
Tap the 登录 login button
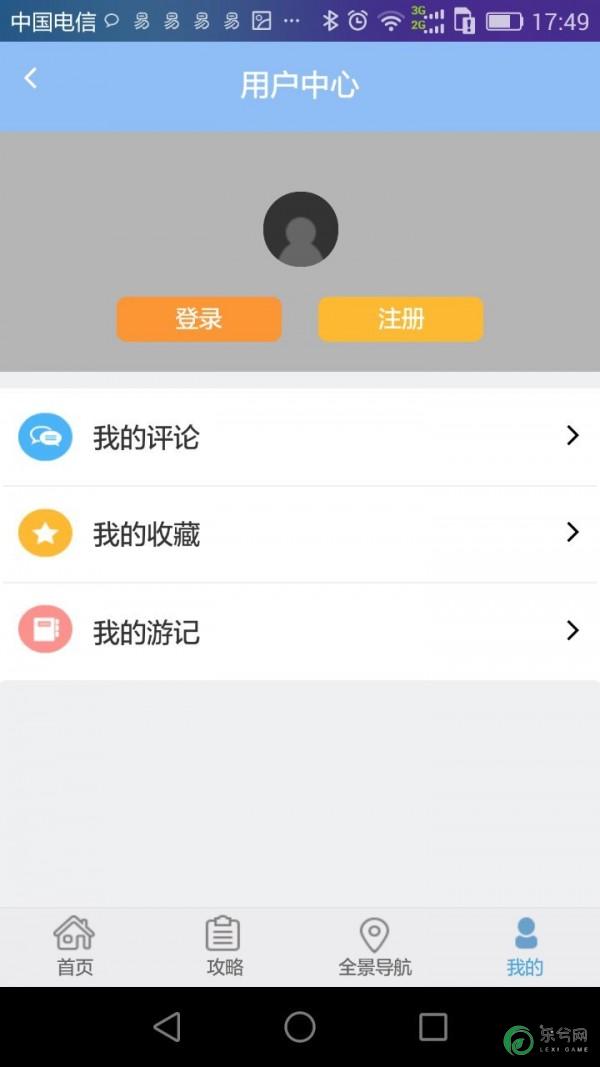coord(199,319)
